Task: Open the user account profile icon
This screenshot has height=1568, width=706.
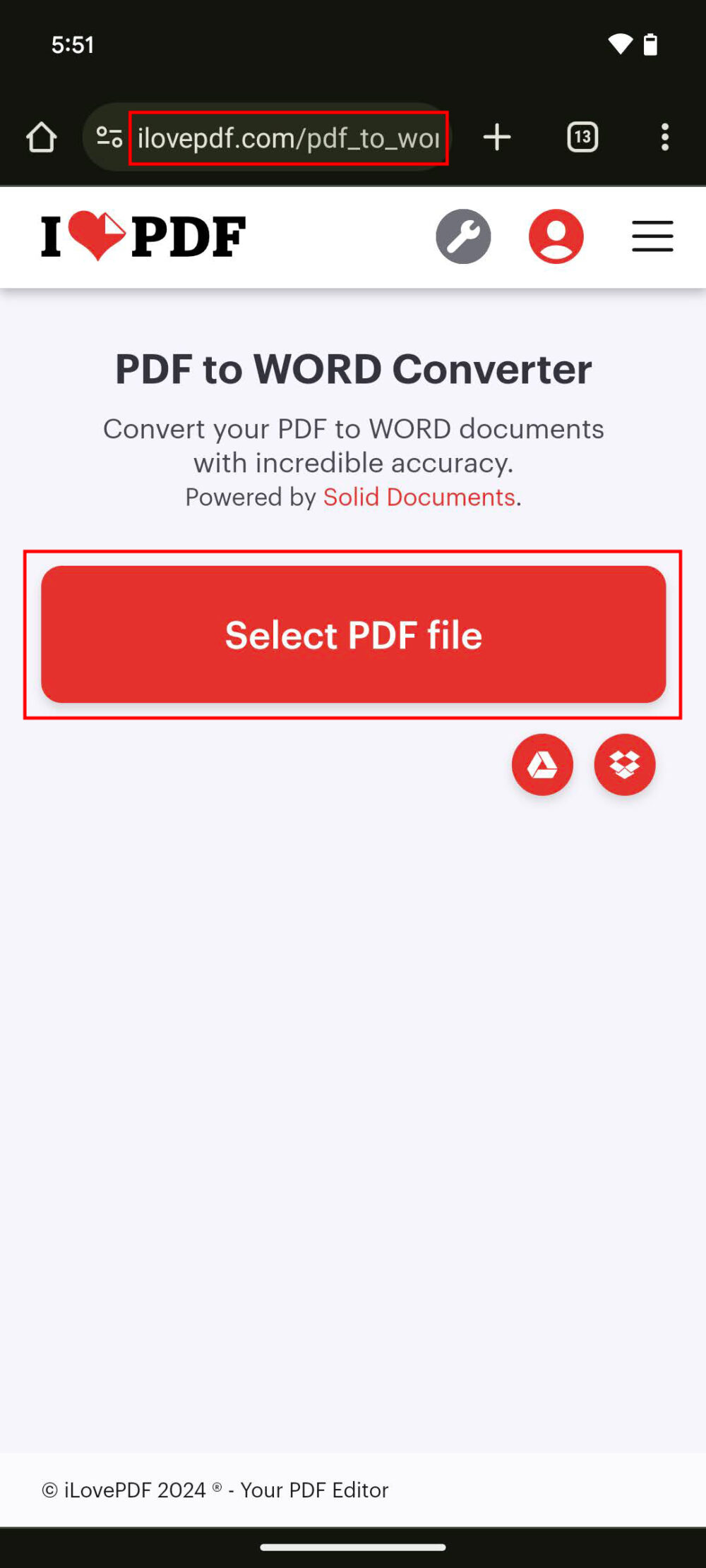Action: 556,236
